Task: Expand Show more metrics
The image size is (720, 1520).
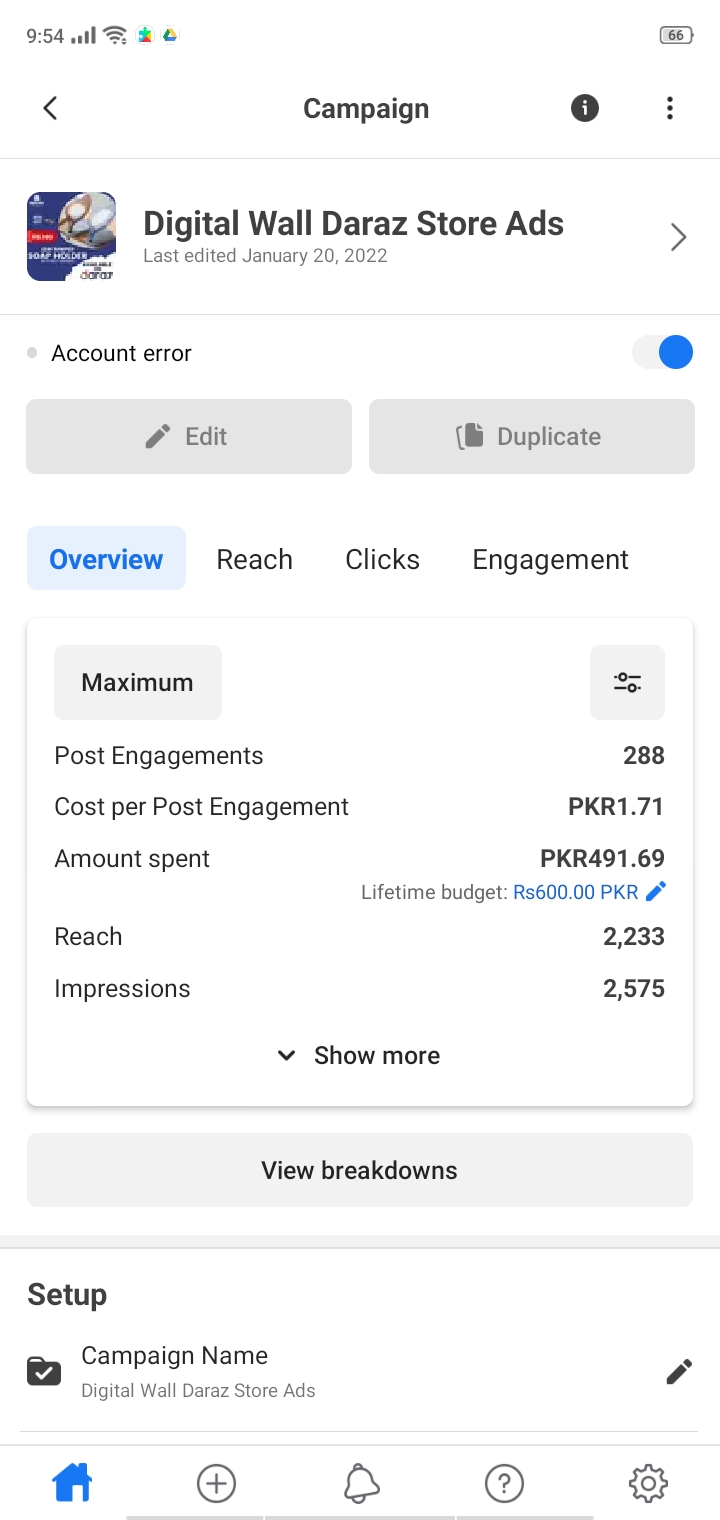Action: coord(359,1055)
